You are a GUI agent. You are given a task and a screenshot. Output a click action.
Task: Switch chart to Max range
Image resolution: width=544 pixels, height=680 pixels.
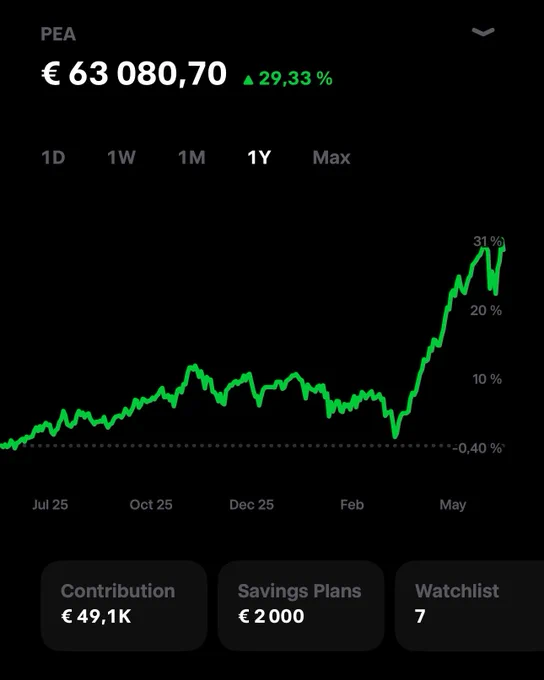point(331,157)
